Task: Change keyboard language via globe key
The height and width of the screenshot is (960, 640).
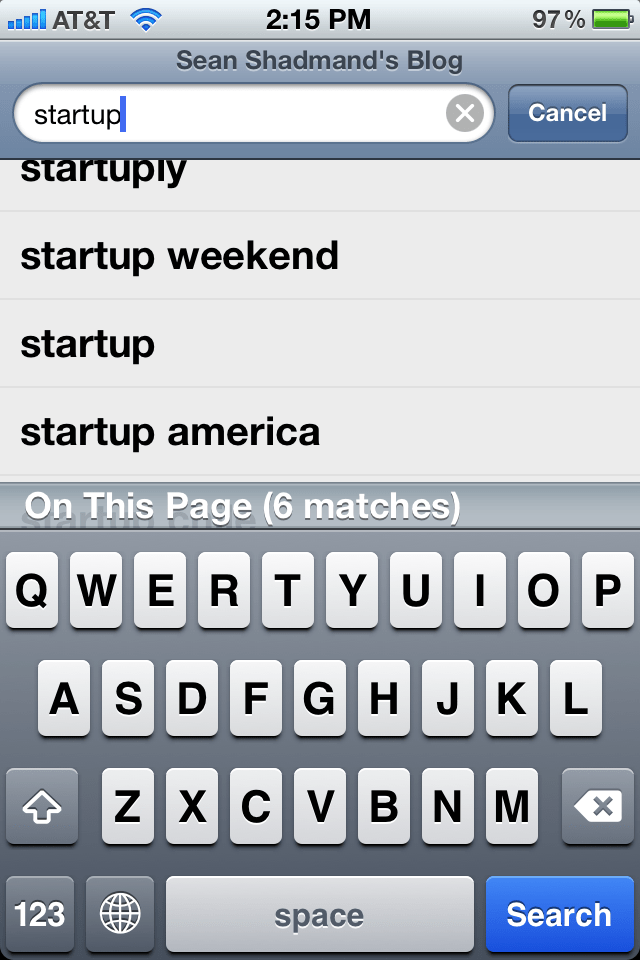Action: pos(120,914)
